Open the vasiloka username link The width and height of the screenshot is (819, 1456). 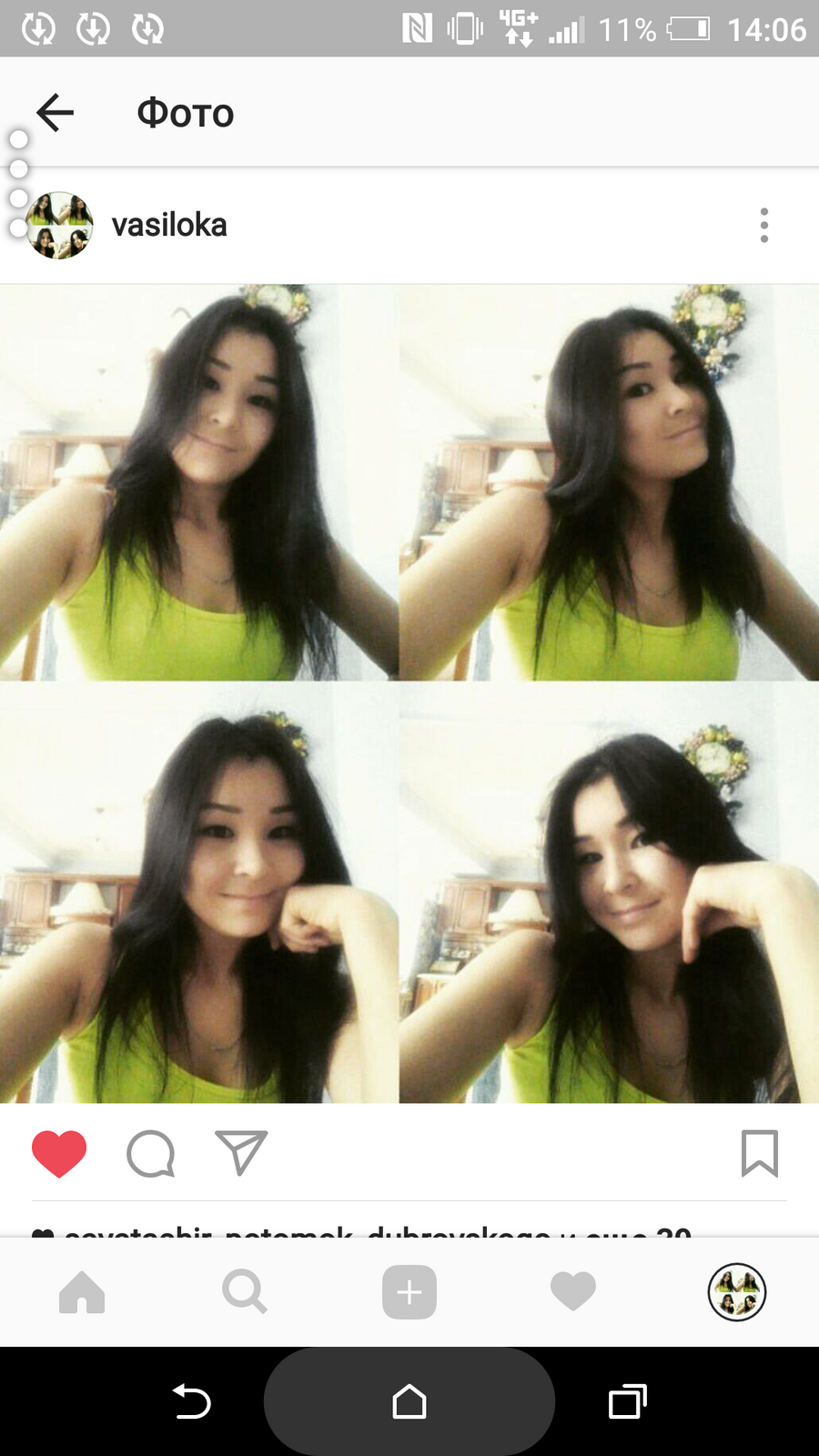[169, 225]
